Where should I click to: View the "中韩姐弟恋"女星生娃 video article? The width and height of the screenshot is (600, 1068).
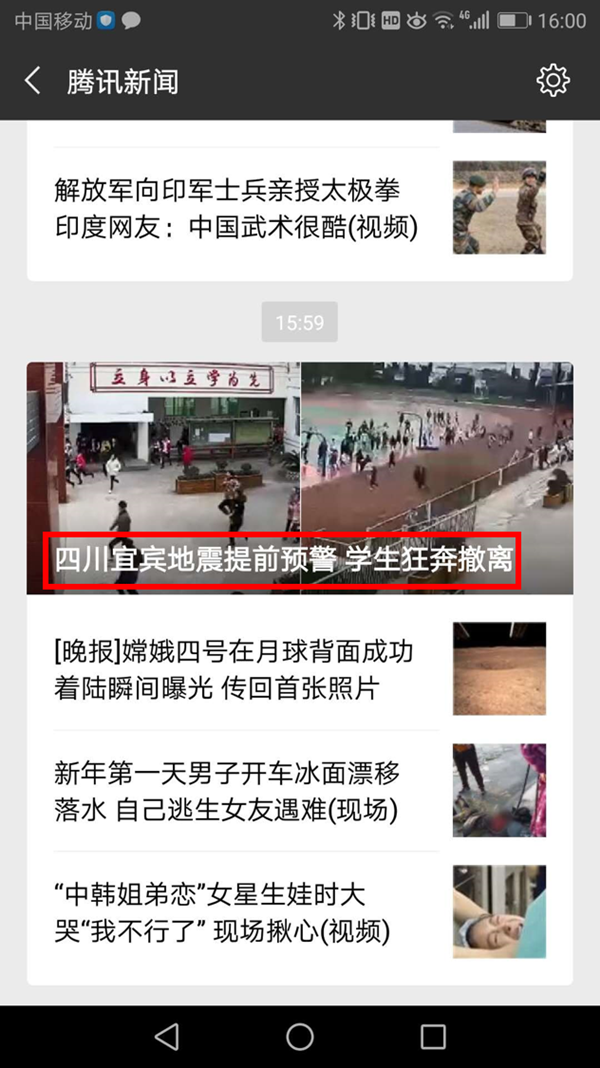[x=222, y=912]
